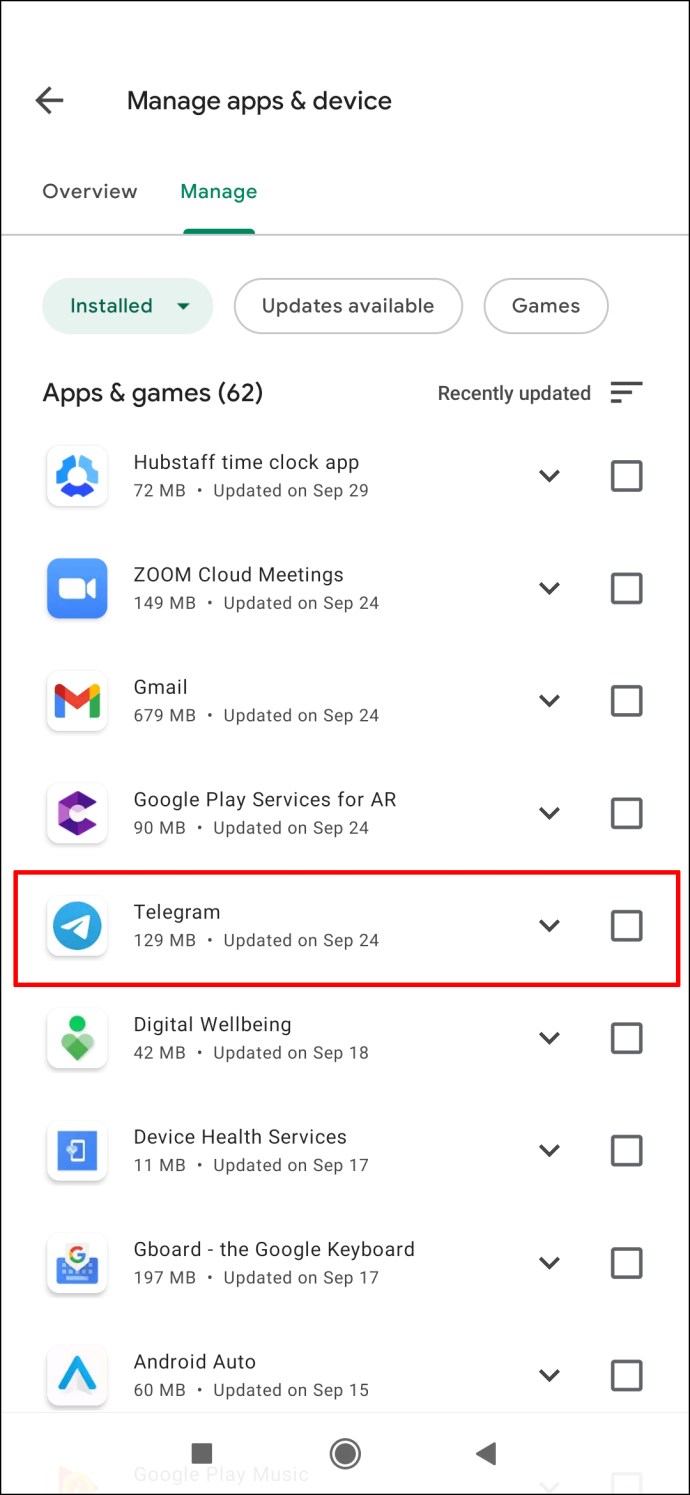
Task: Mark the Device Health Services checkbox
Action: pyautogui.click(x=626, y=1151)
